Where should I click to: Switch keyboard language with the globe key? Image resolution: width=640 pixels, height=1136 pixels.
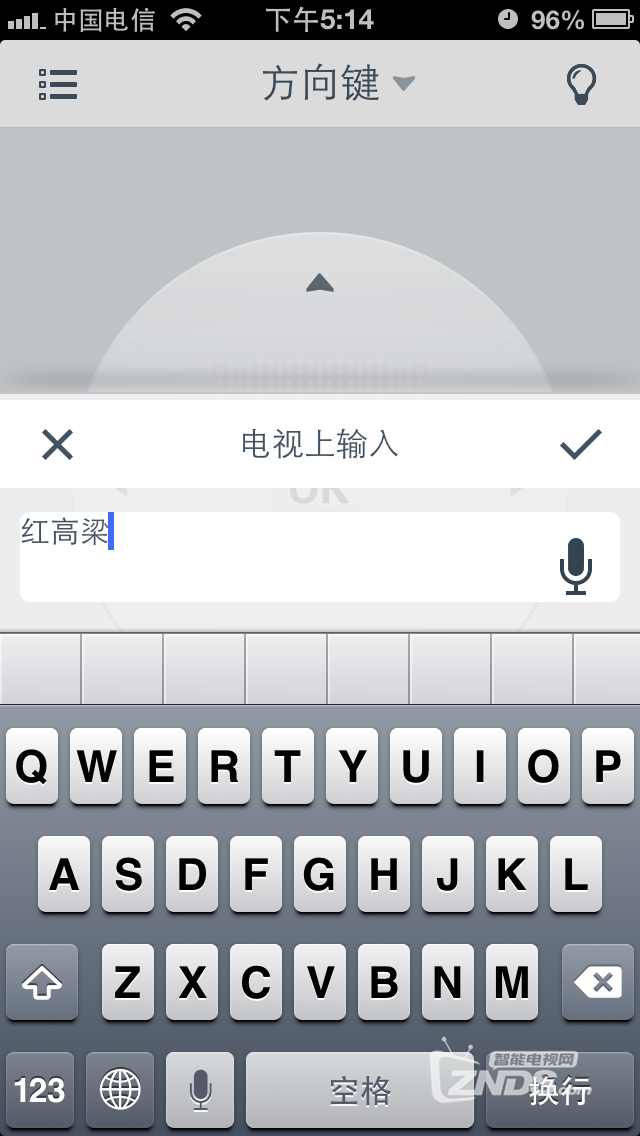[x=120, y=1090]
